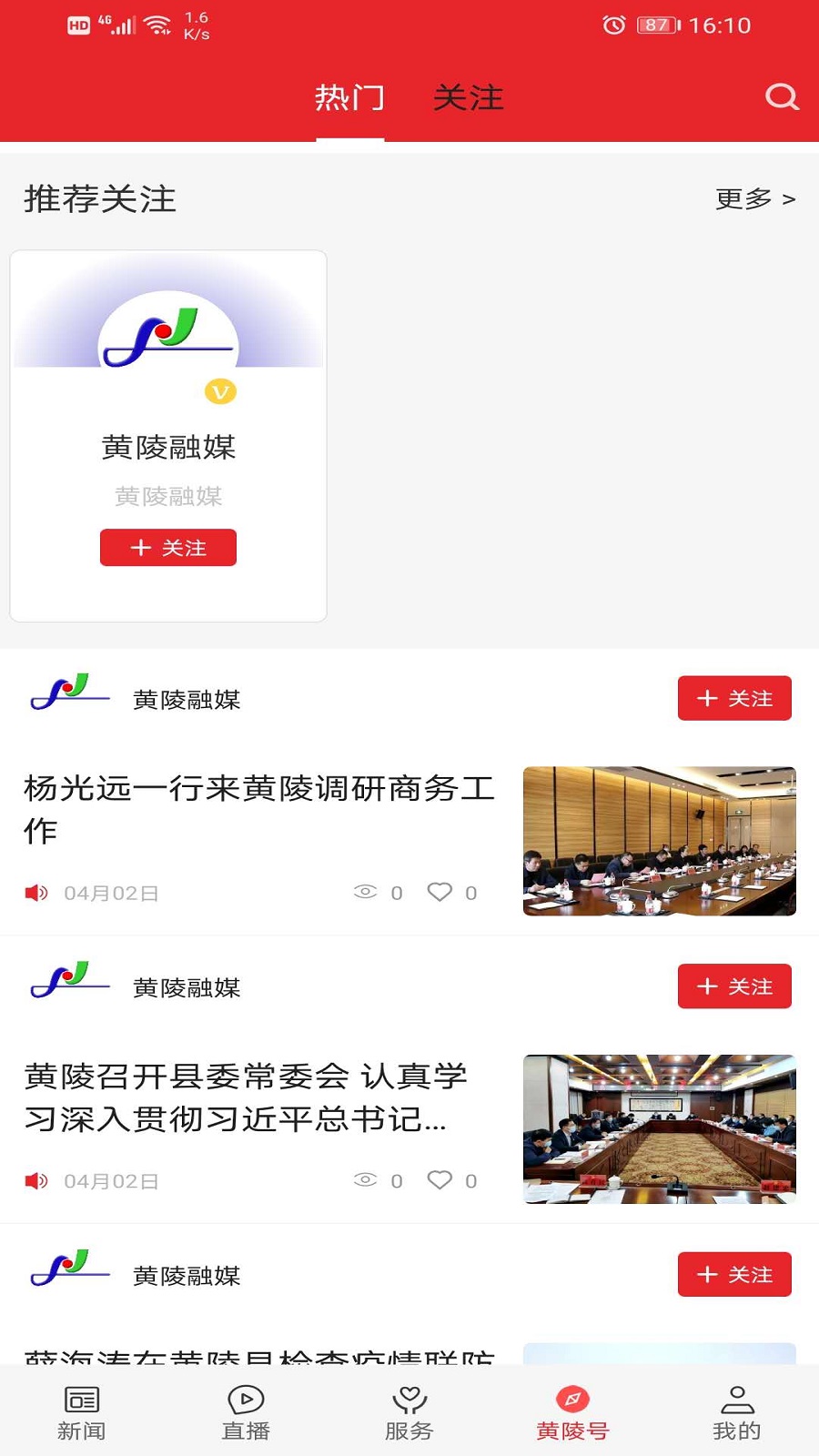Viewport: 819px width, 1456px height.
Task: Open the 我的 profile section
Action: (x=736, y=1409)
